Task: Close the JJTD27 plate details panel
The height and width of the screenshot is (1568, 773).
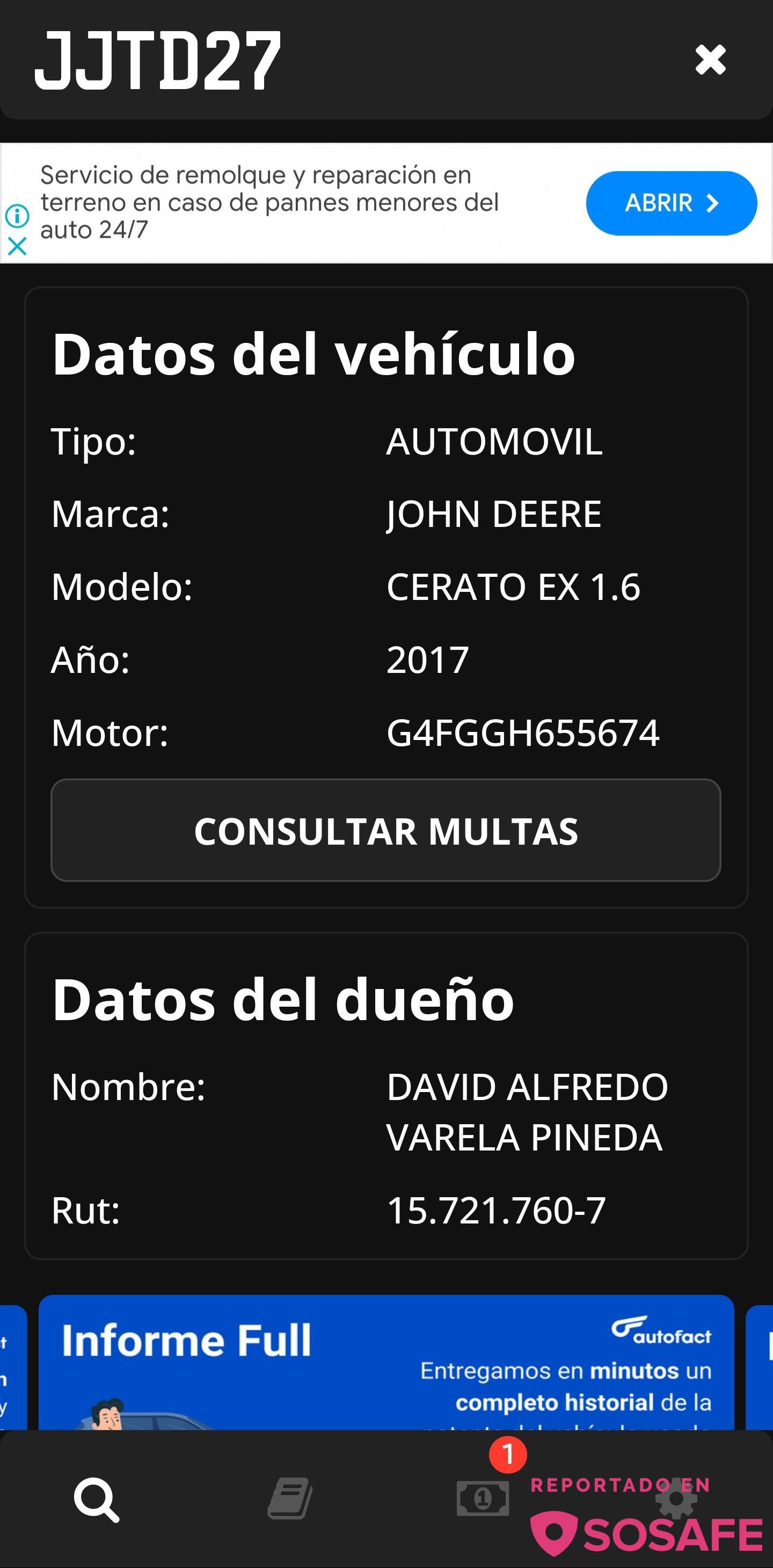Action: [x=710, y=60]
